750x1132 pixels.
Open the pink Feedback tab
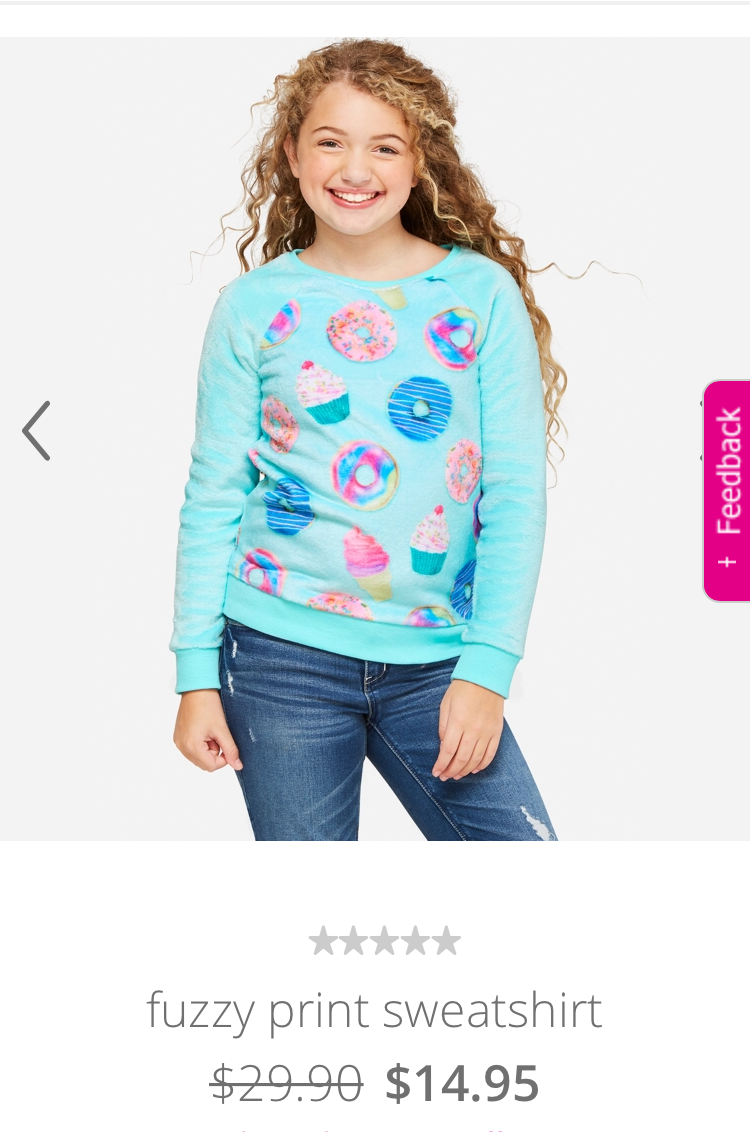tap(727, 490)
